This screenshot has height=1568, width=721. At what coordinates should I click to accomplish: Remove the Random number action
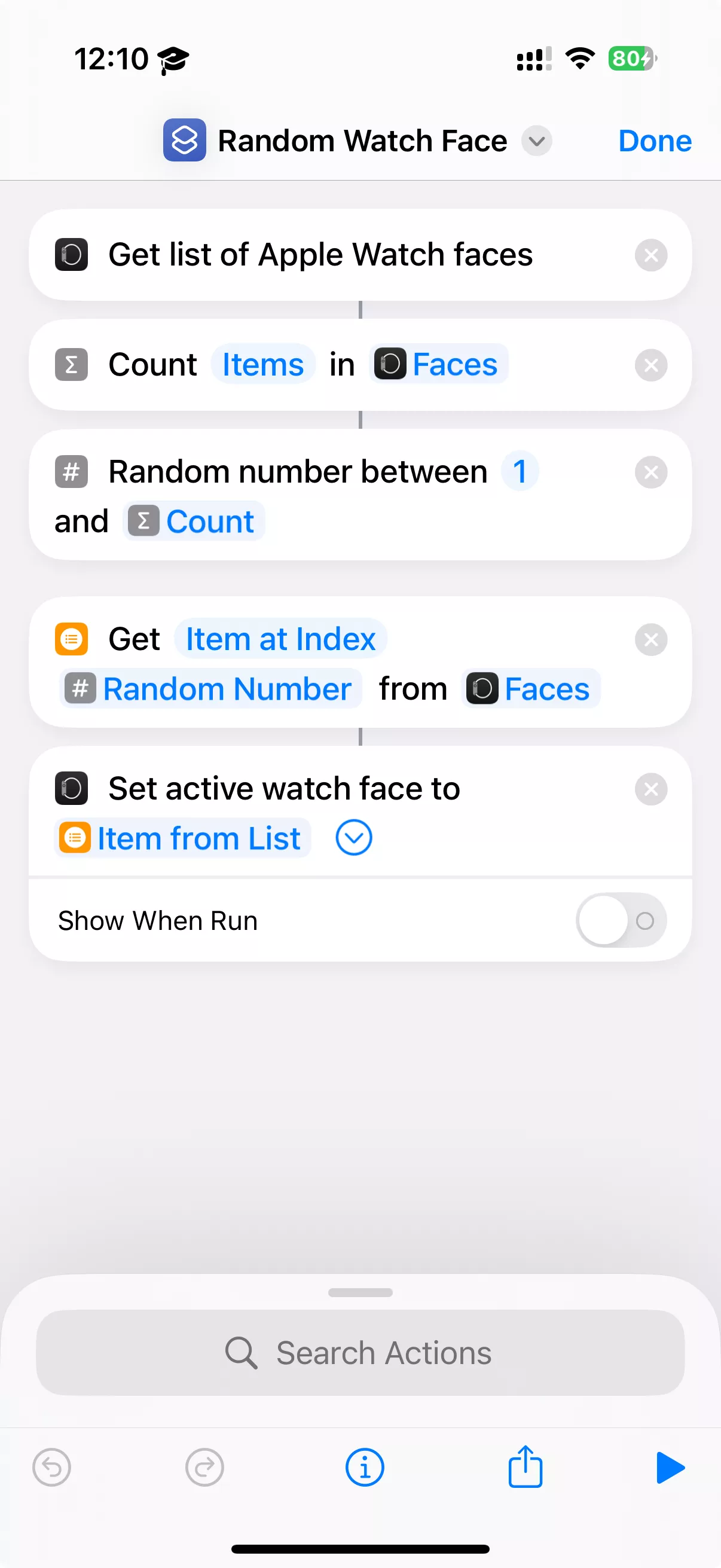(651, 472)
